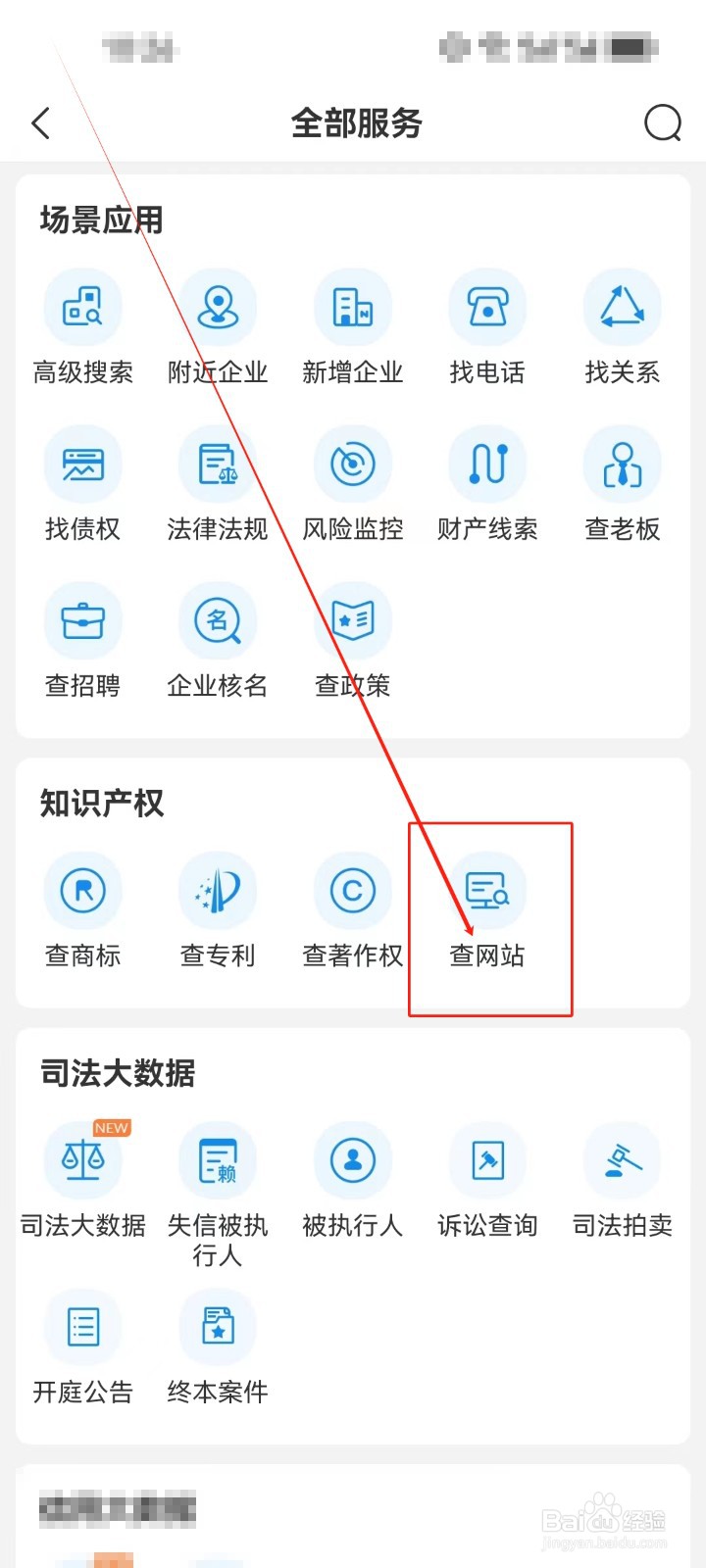Screen dimensions: 706x1568
Task: Tap the 找电话 find phone icon
Action: tap(487, 307)
